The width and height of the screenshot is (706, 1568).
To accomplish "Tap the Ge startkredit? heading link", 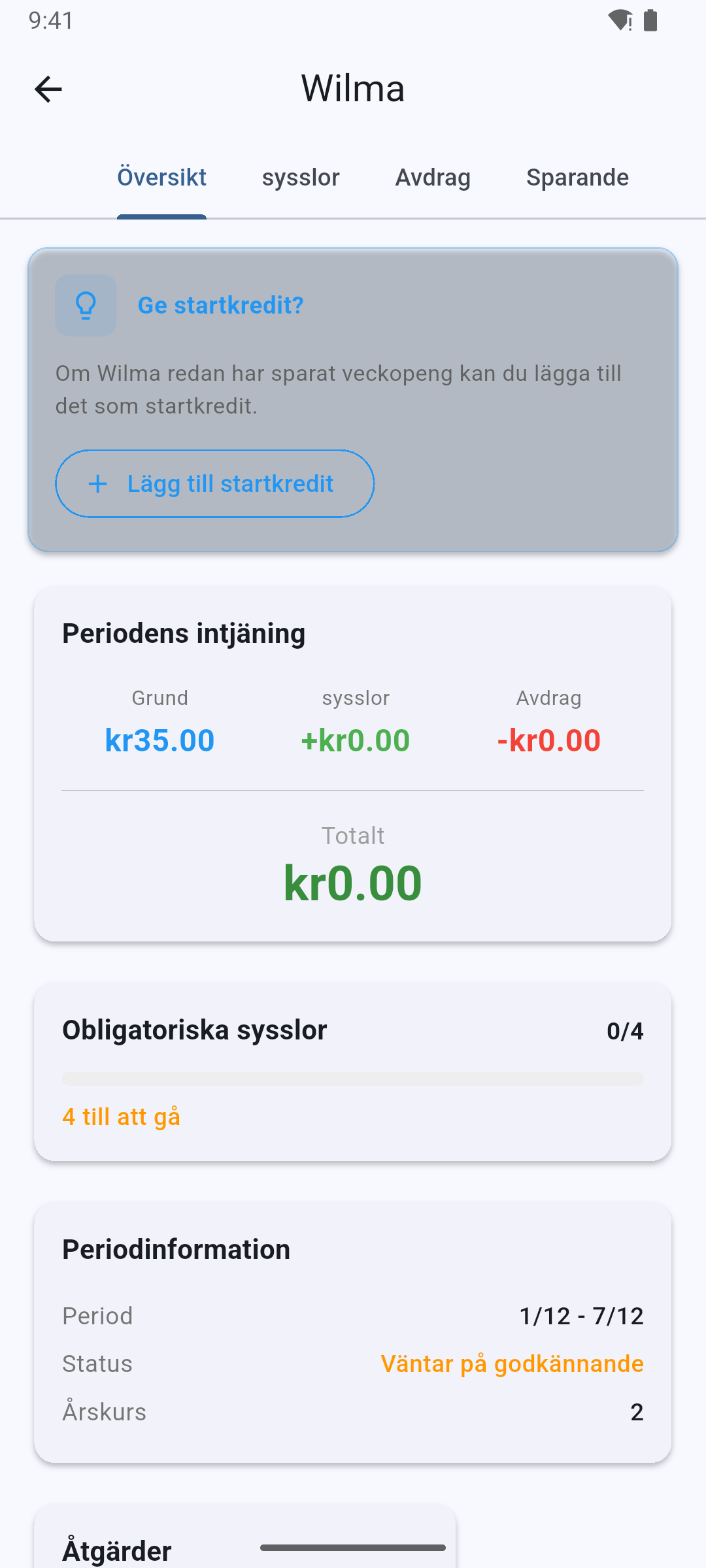I will 220,304.
